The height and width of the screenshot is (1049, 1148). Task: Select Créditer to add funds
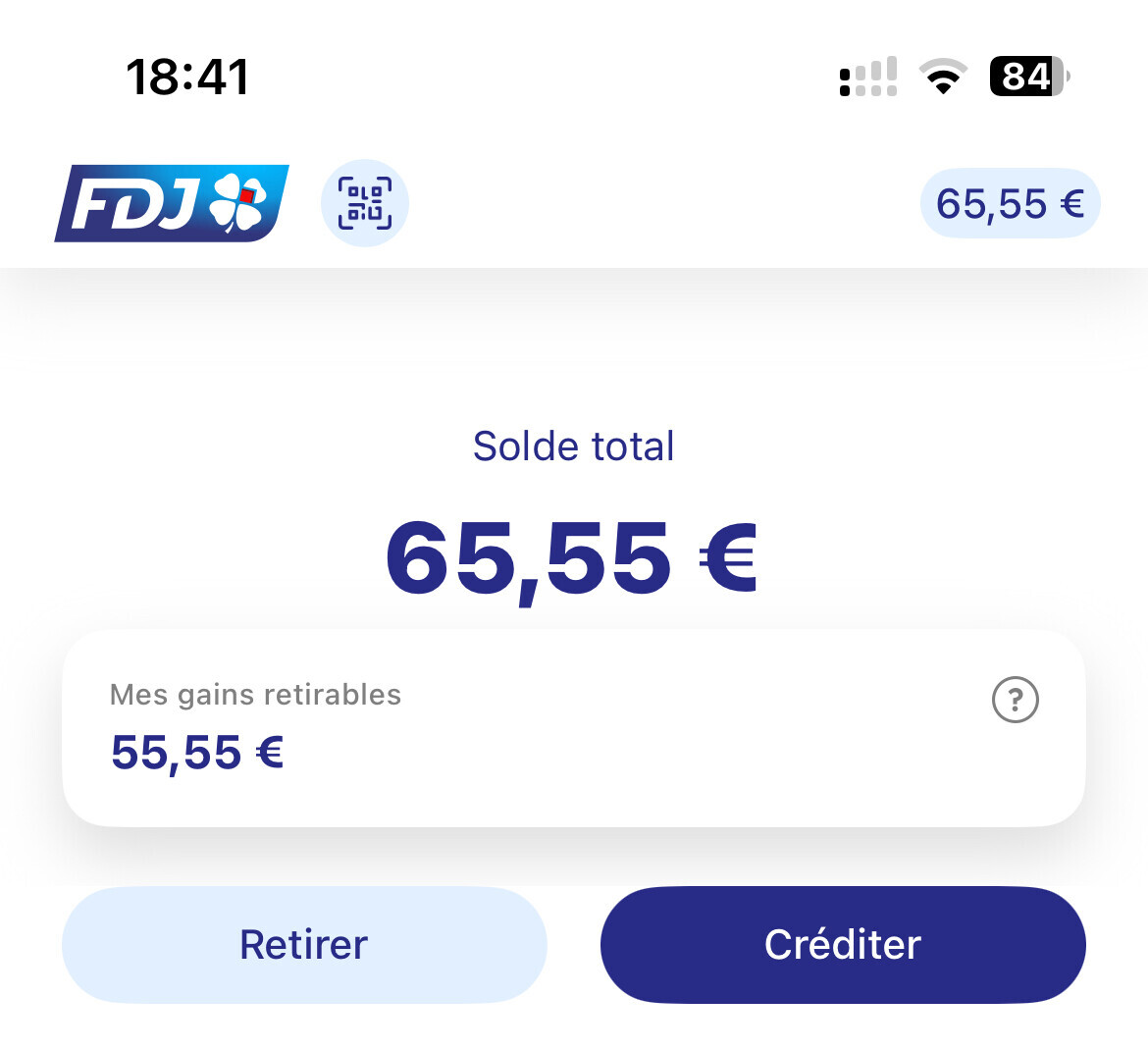(843, 945)
